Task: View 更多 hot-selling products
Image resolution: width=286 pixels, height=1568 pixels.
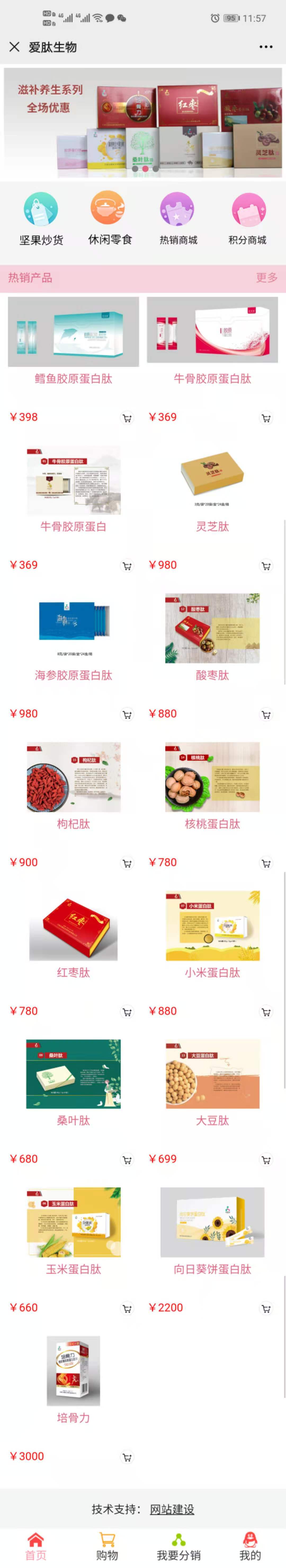Action: (266, 278)
